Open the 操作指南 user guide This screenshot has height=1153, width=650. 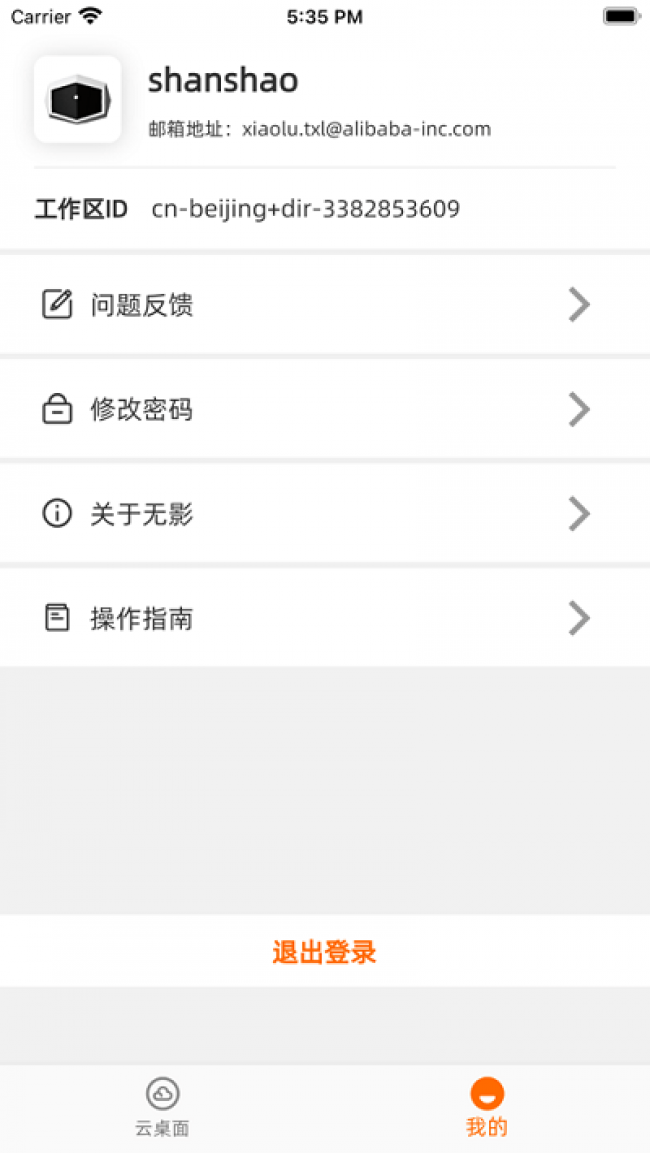click(x=324, y=619)
